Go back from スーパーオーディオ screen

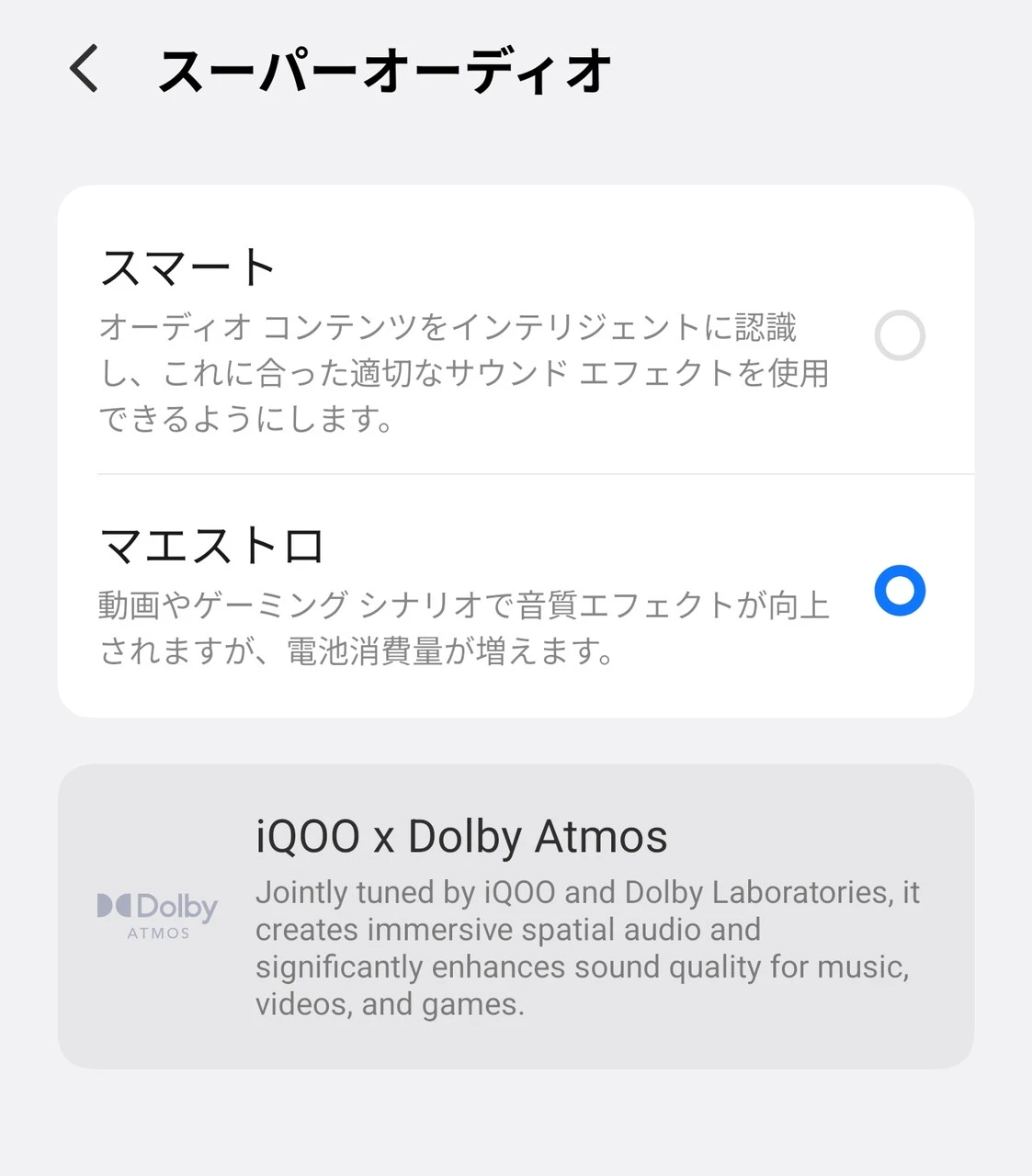(x=85, y=69)
